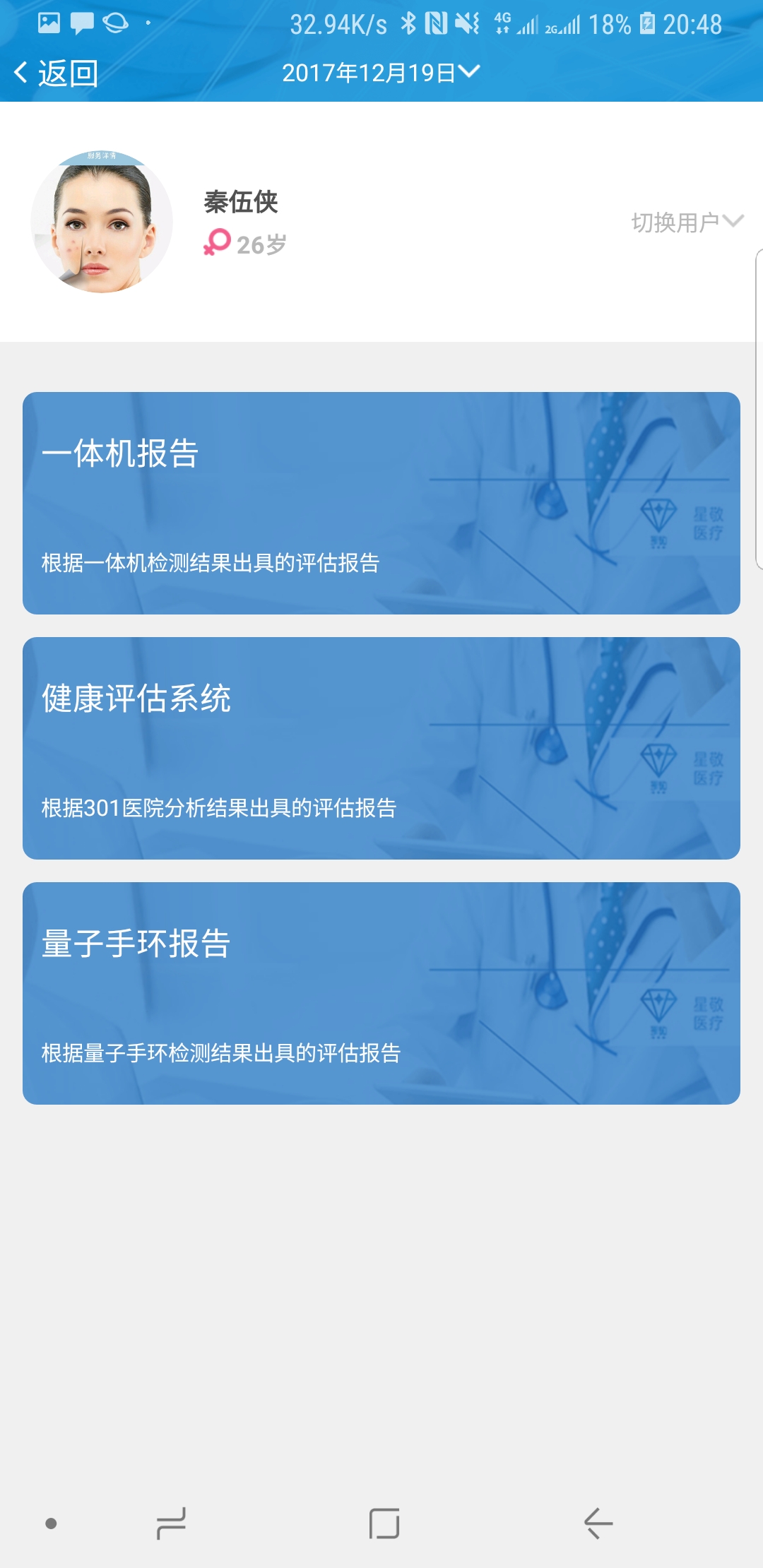Go to home via navigation bar
The height and width of the screenshot is (1568, 763).
point(384,1524)
